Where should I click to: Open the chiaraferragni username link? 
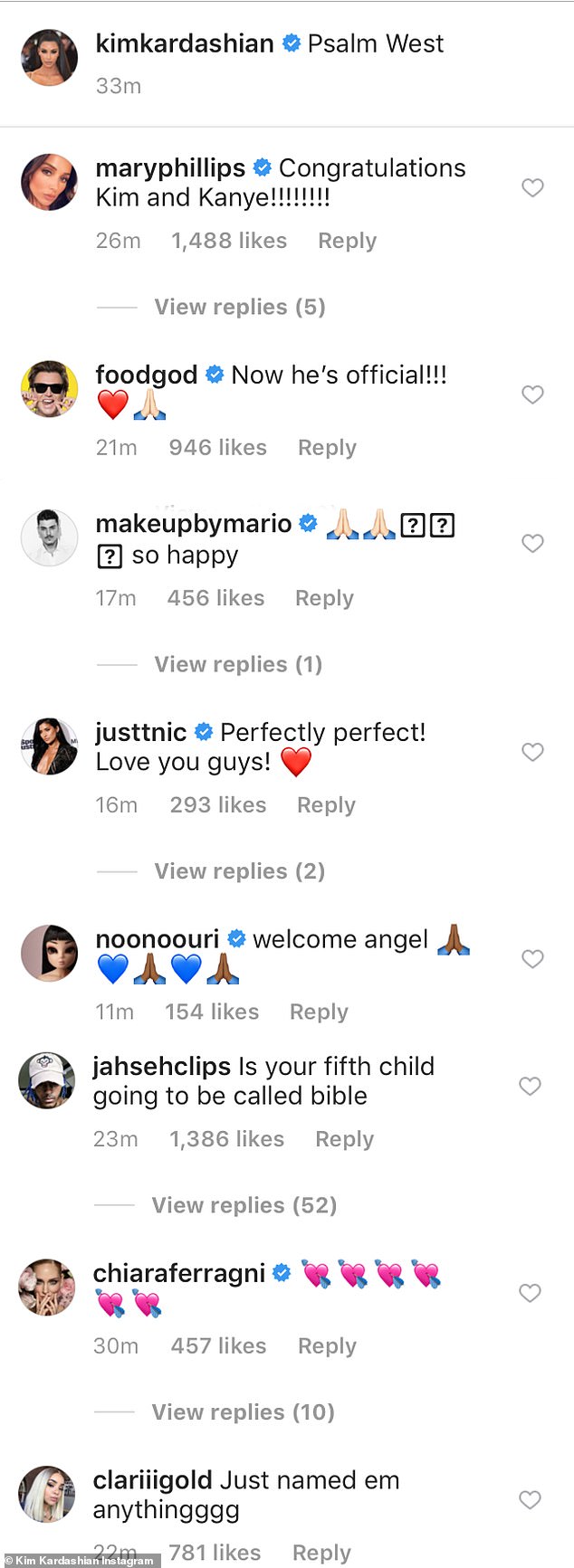coord(178,1273)
